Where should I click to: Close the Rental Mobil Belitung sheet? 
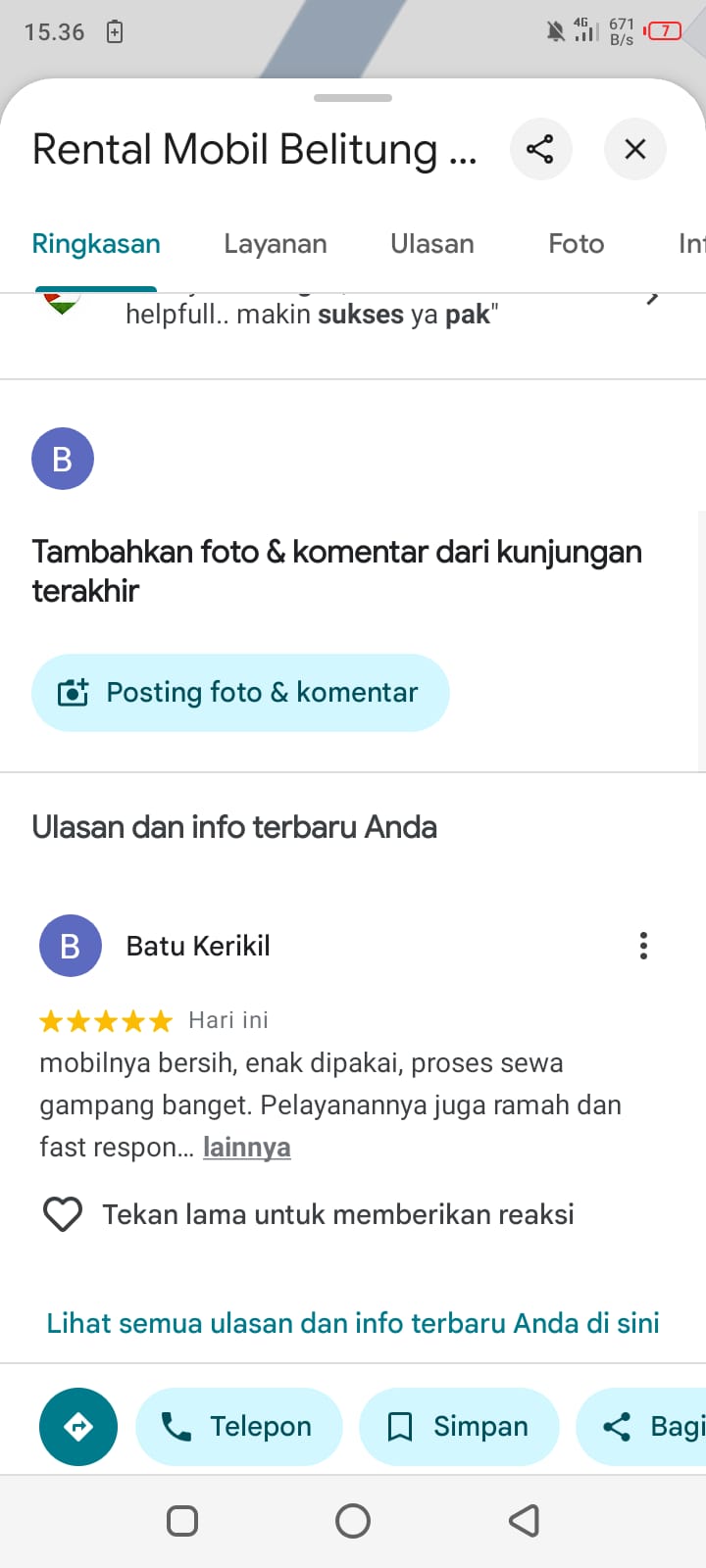coord(635,149)
